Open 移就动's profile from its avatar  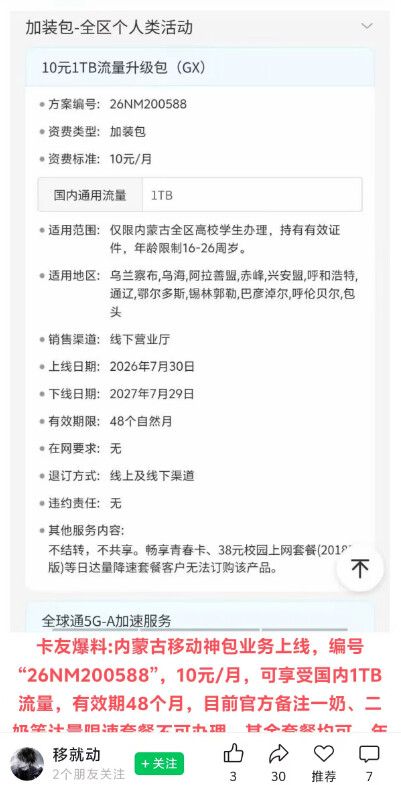(x=27, y=763)
